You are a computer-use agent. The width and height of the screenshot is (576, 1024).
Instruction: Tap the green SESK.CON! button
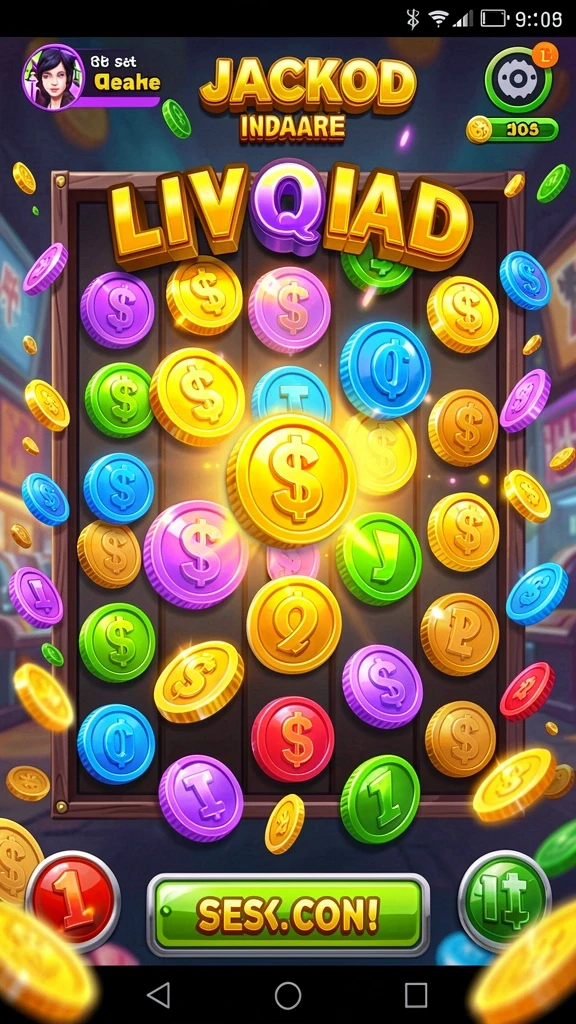(288, 914)
